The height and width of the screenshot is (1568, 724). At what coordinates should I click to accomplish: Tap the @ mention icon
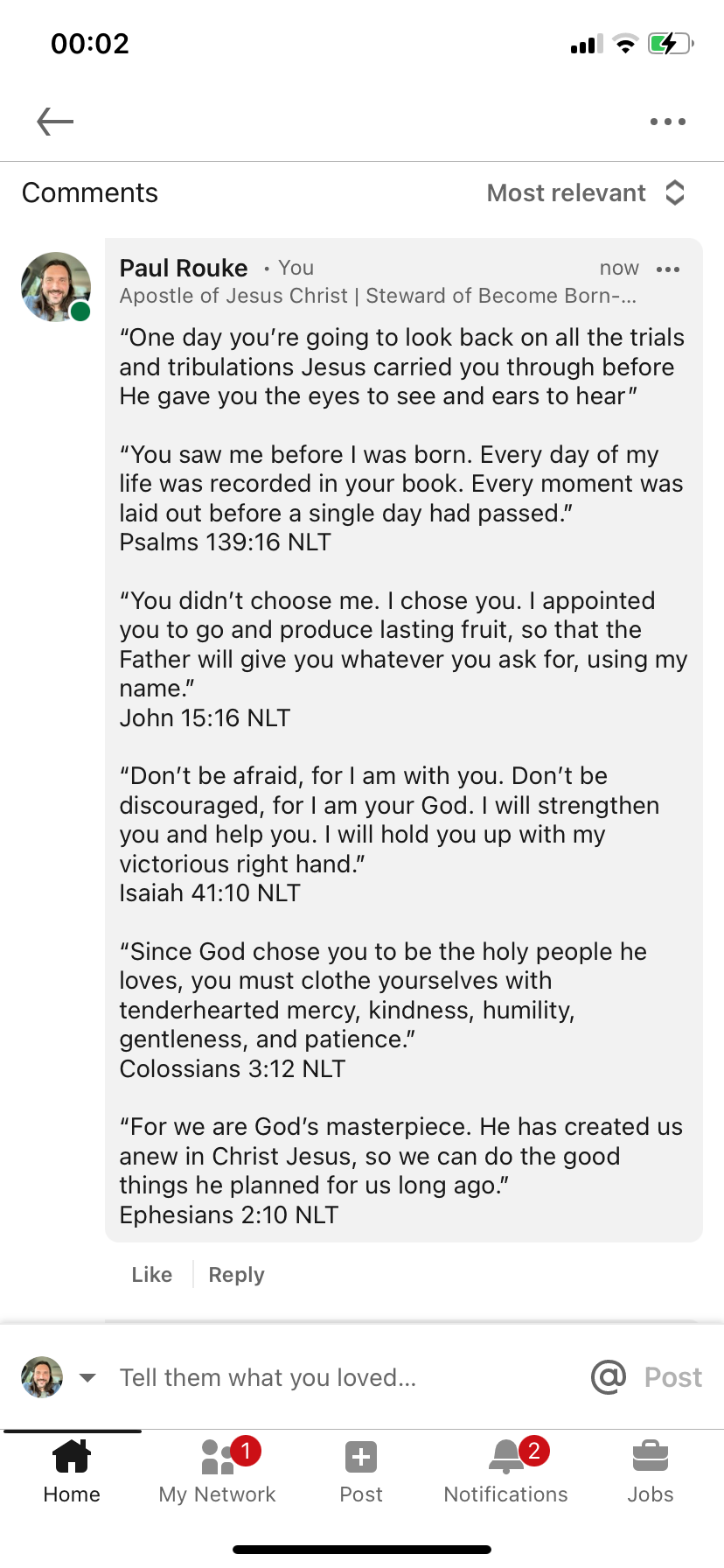click(x=609, y=1376)
